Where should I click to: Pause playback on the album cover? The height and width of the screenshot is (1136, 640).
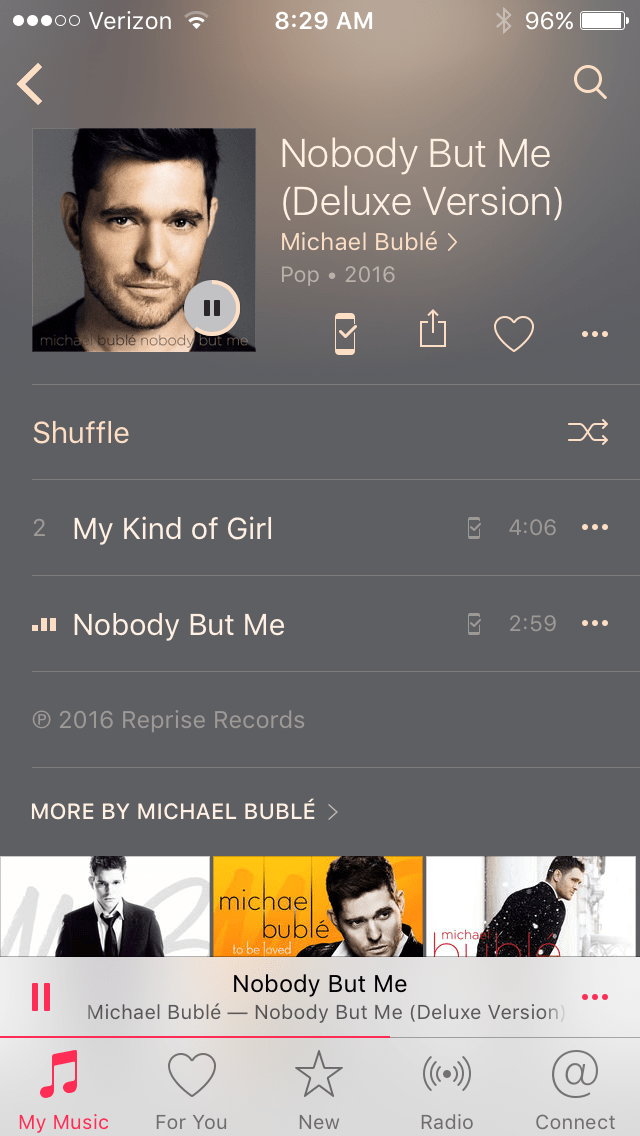pos(212,308)
